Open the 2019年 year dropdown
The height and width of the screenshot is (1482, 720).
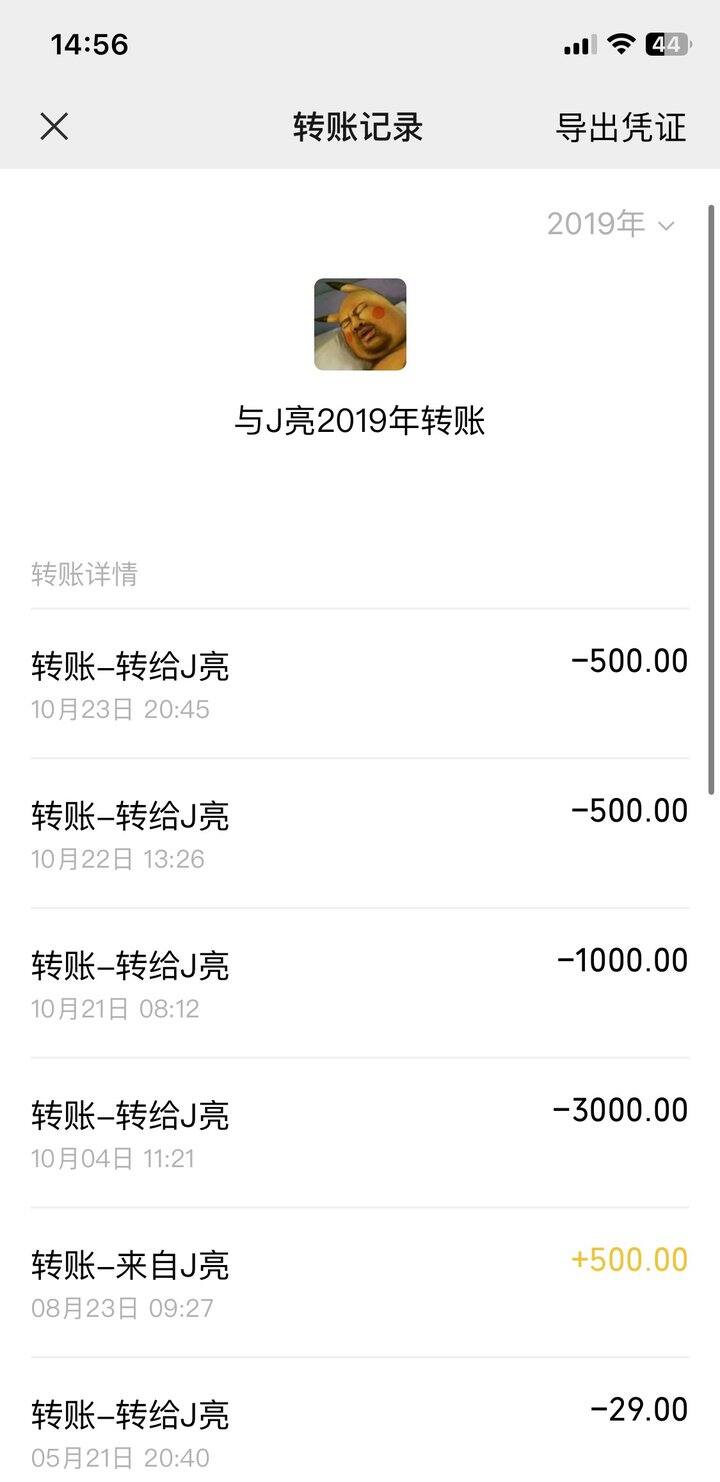click(x=611, y=224)
